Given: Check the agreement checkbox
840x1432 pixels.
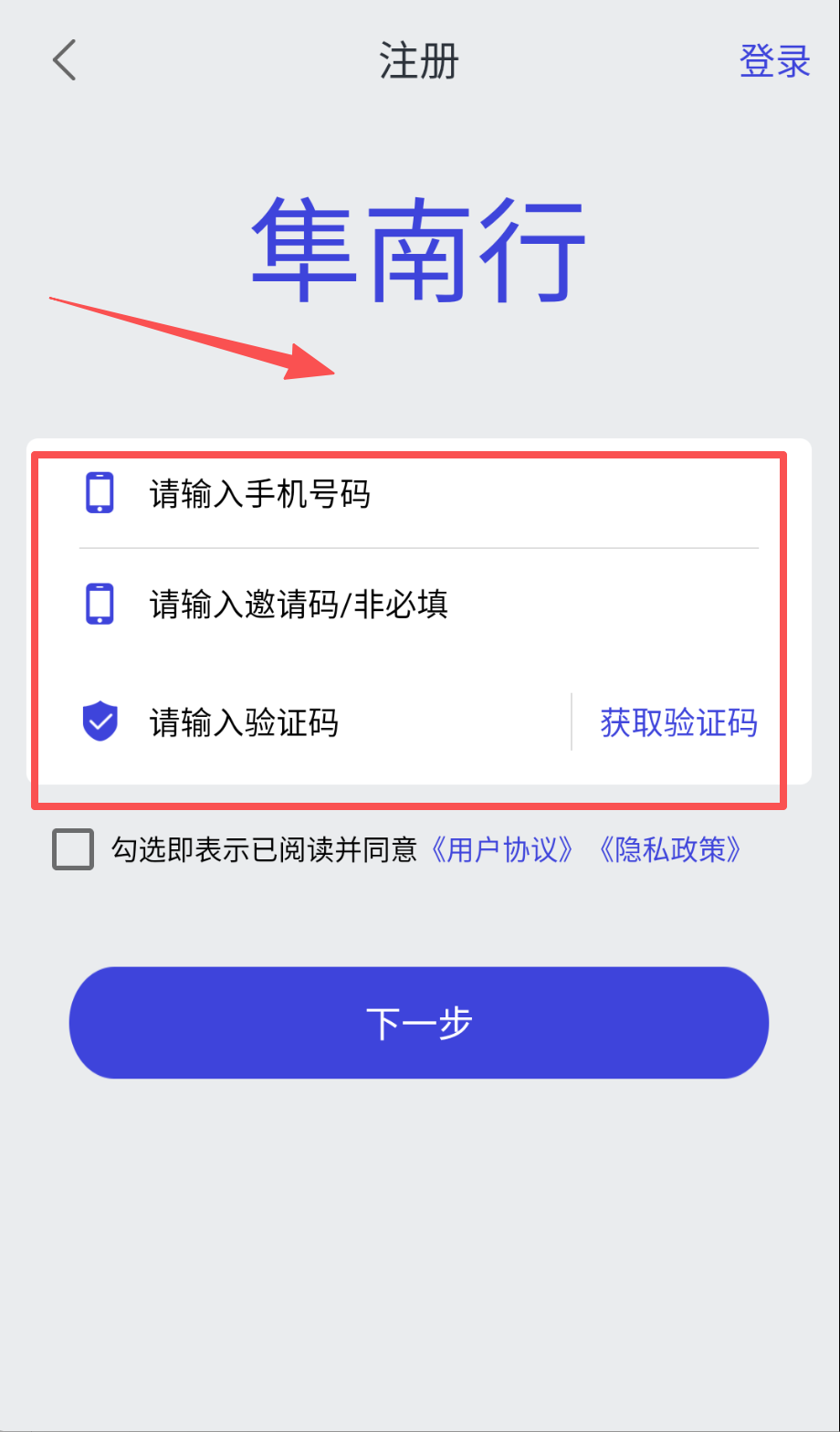Looking at the screenshot, I should pyautogui.click(x=73, y=850).
